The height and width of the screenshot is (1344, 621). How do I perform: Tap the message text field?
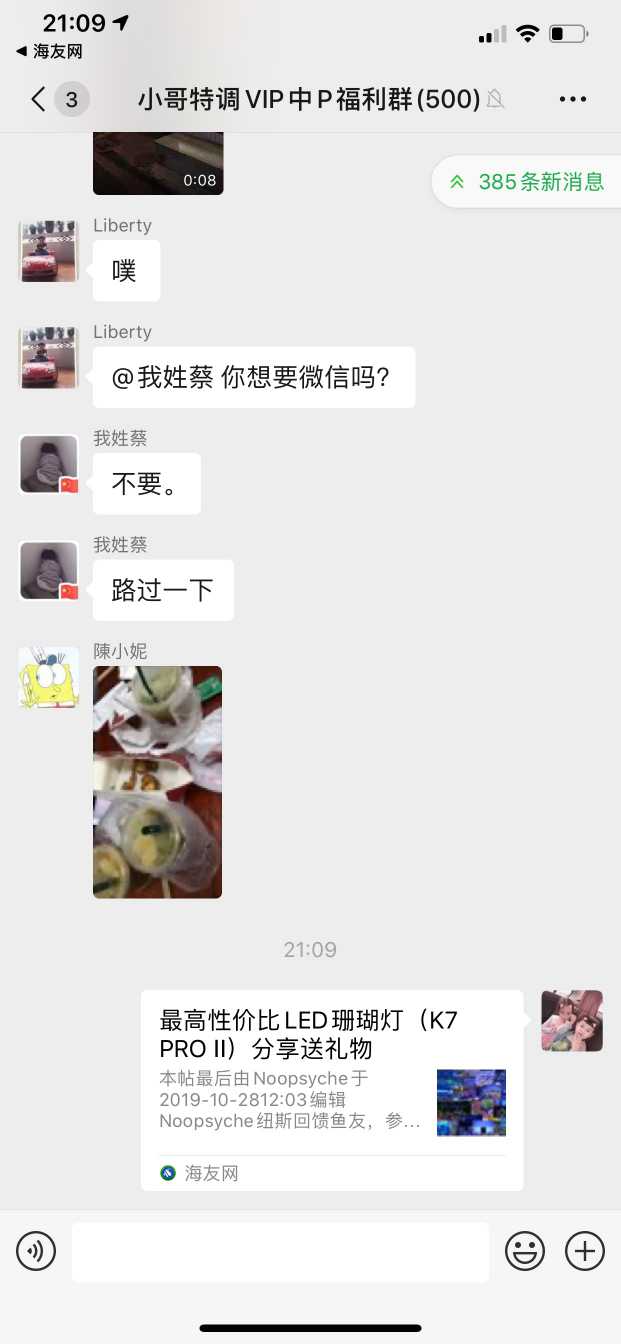[280, 1251]
